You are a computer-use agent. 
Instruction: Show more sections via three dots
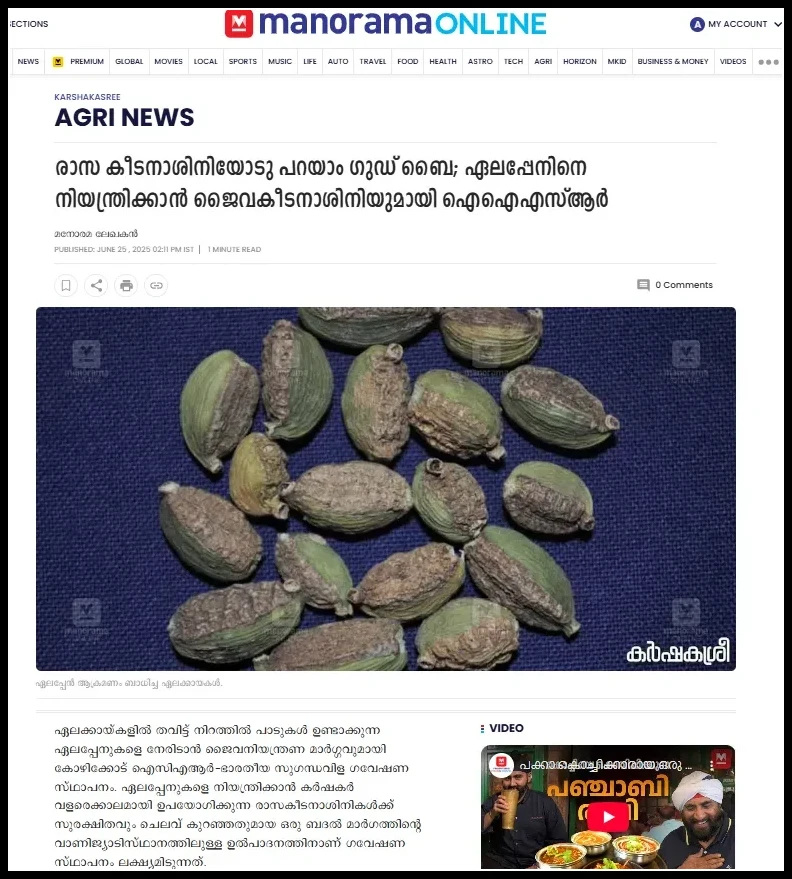[x=768, y=62]
